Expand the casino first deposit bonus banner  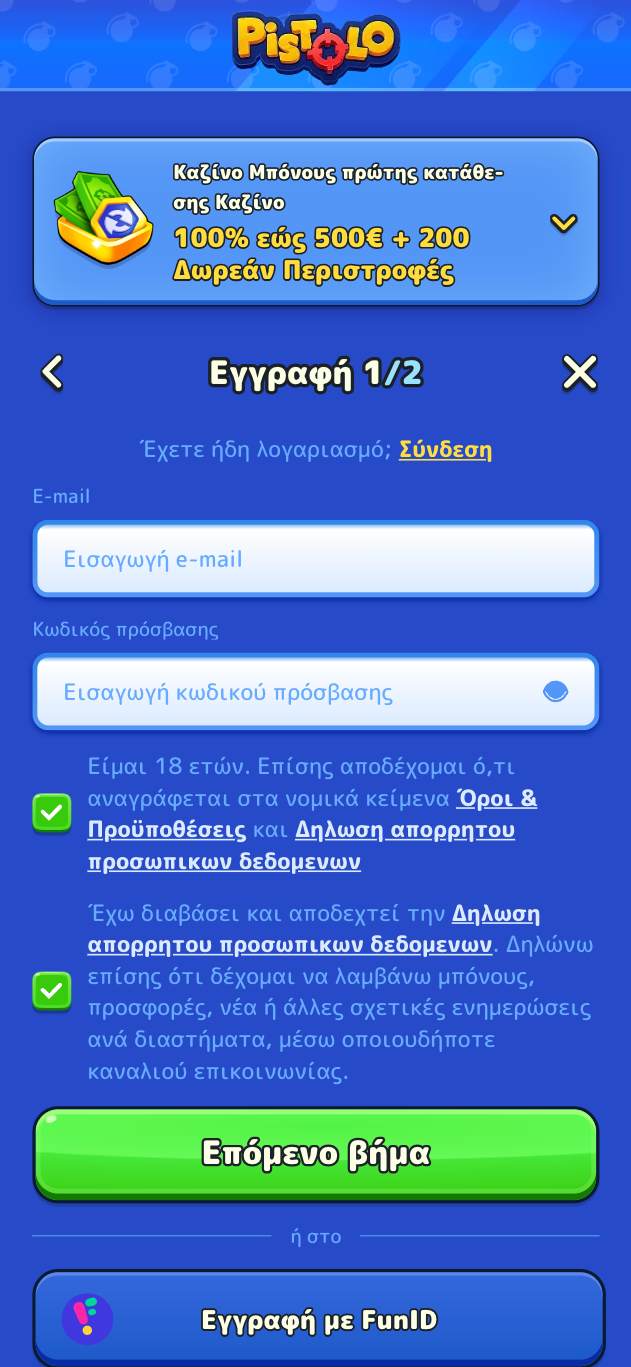563,223
